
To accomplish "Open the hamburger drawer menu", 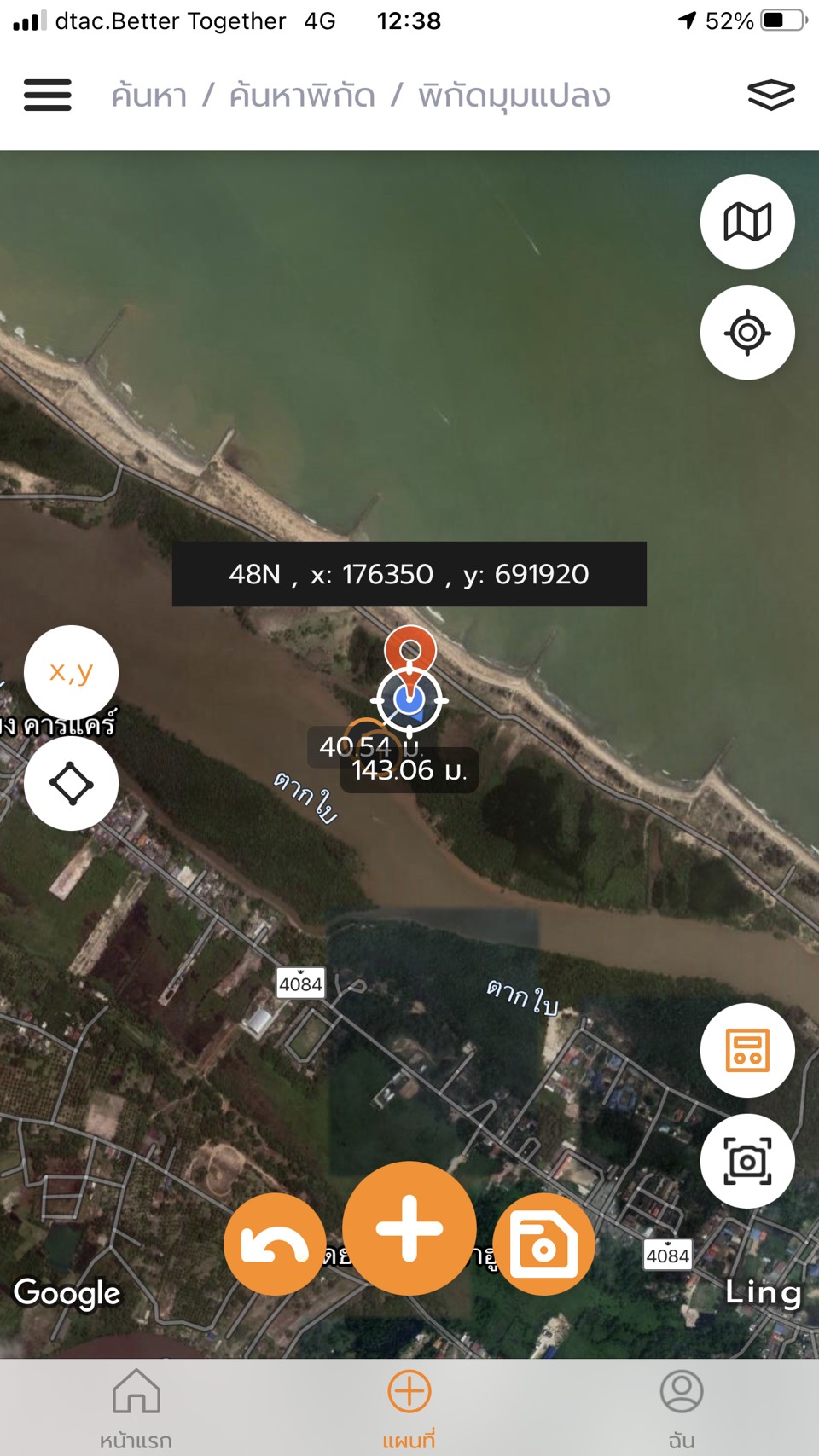I will 48,95.
